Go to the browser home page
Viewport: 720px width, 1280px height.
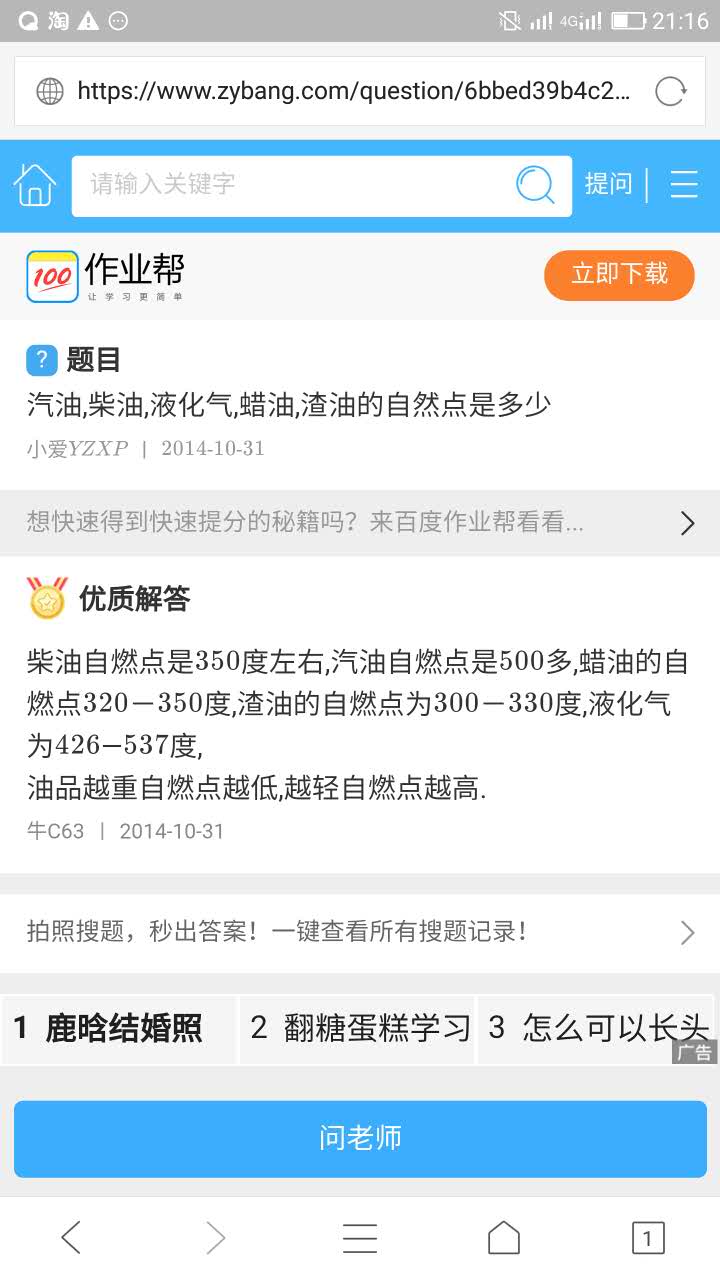click(504, 1238)
